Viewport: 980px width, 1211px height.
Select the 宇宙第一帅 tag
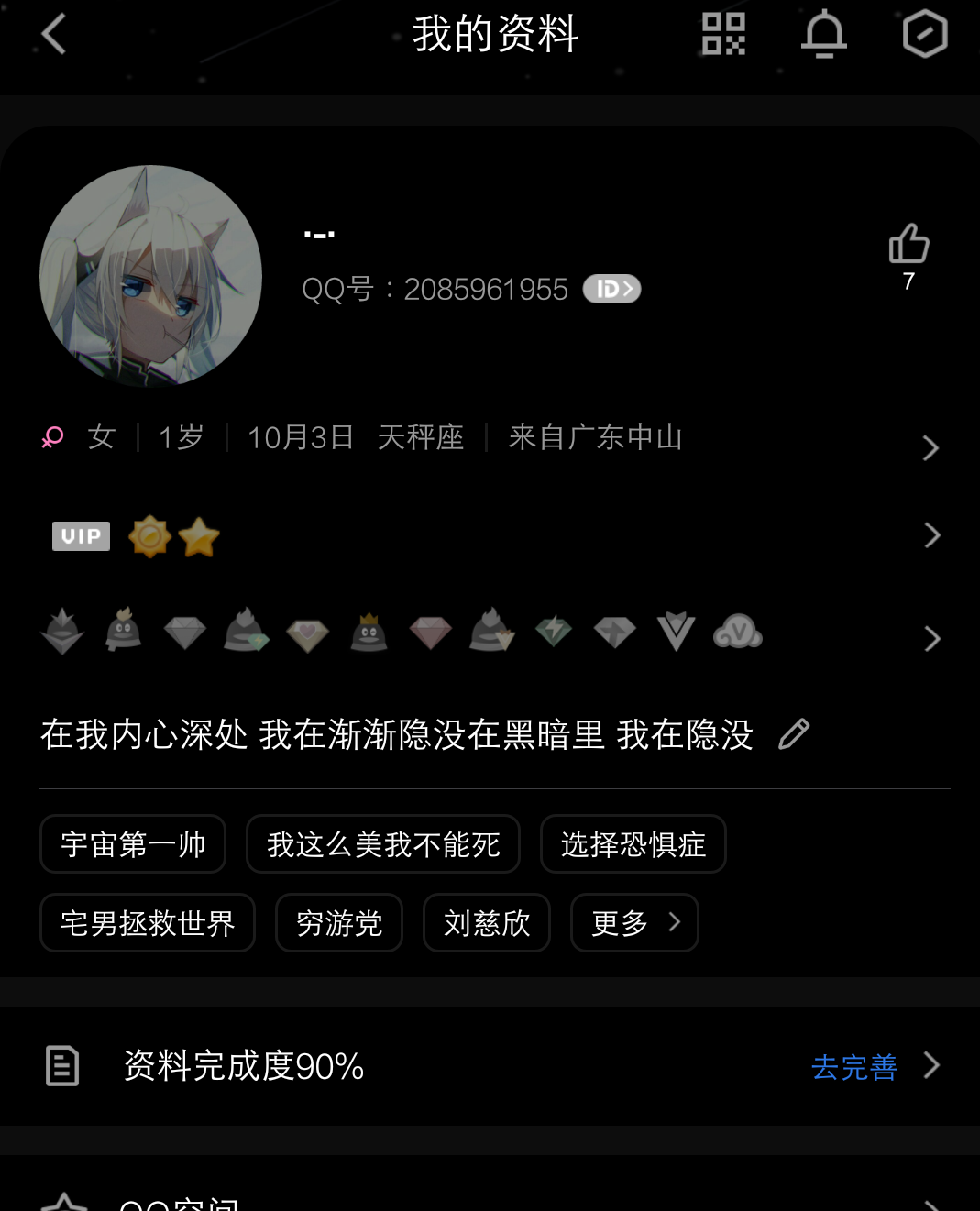click(x=133, y=844)
